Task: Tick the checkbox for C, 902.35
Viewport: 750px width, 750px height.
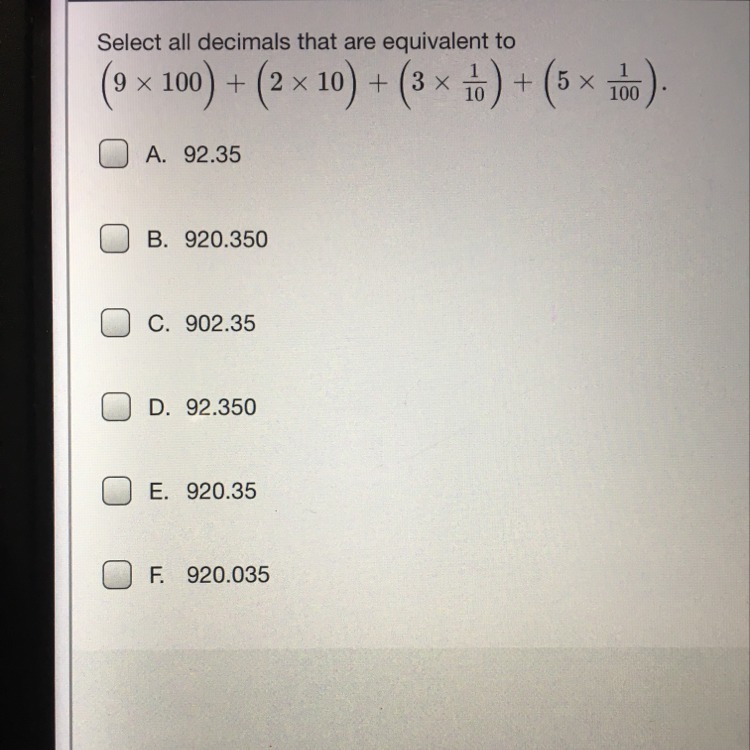Action: click(116, 323)
